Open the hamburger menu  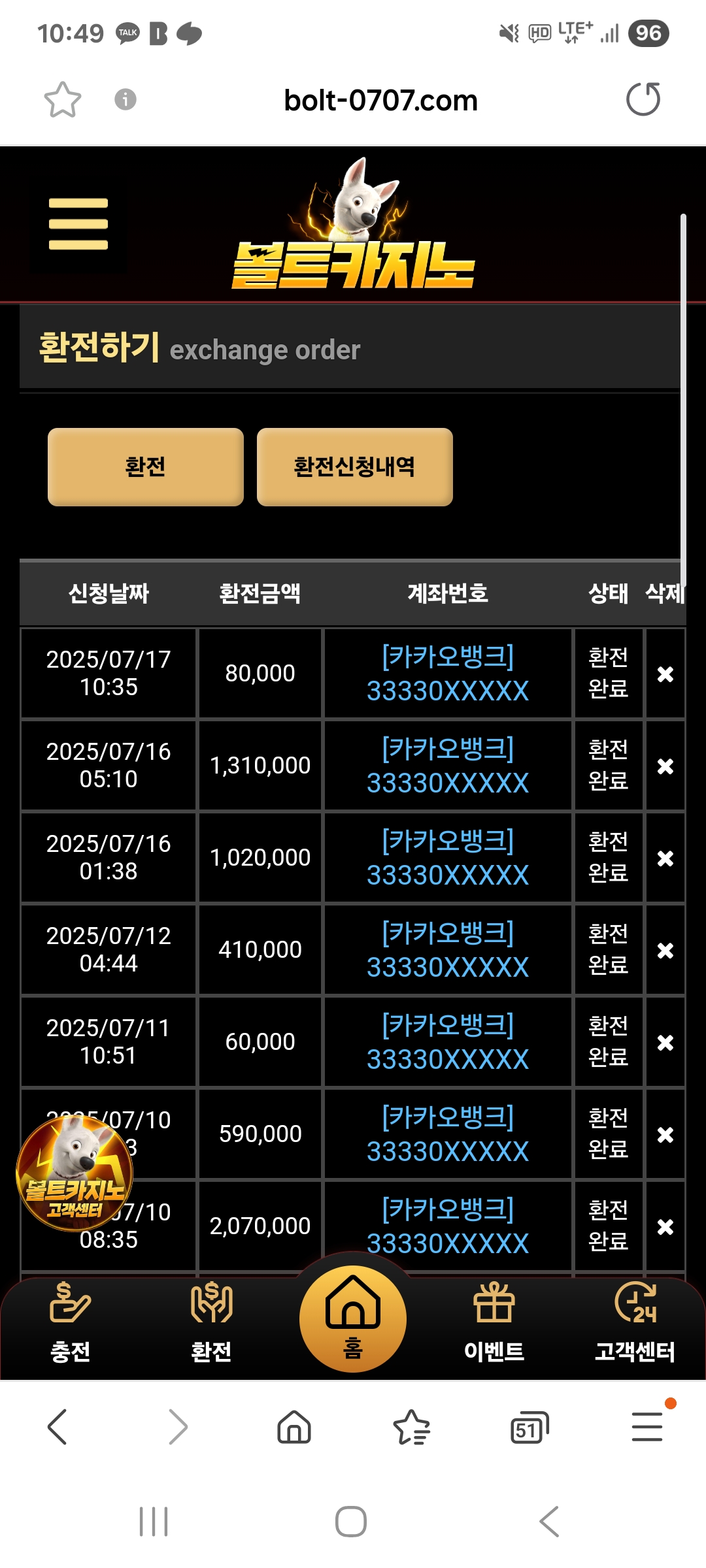(78, 224)
